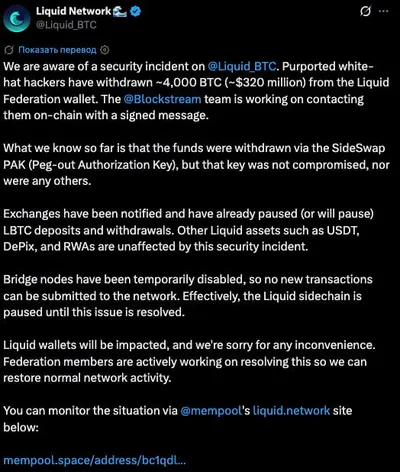This screenshot has width=400, height=472.
Task: Show the translation via Показать перевод
Action: pyautogui.click(x=57, y=50)
